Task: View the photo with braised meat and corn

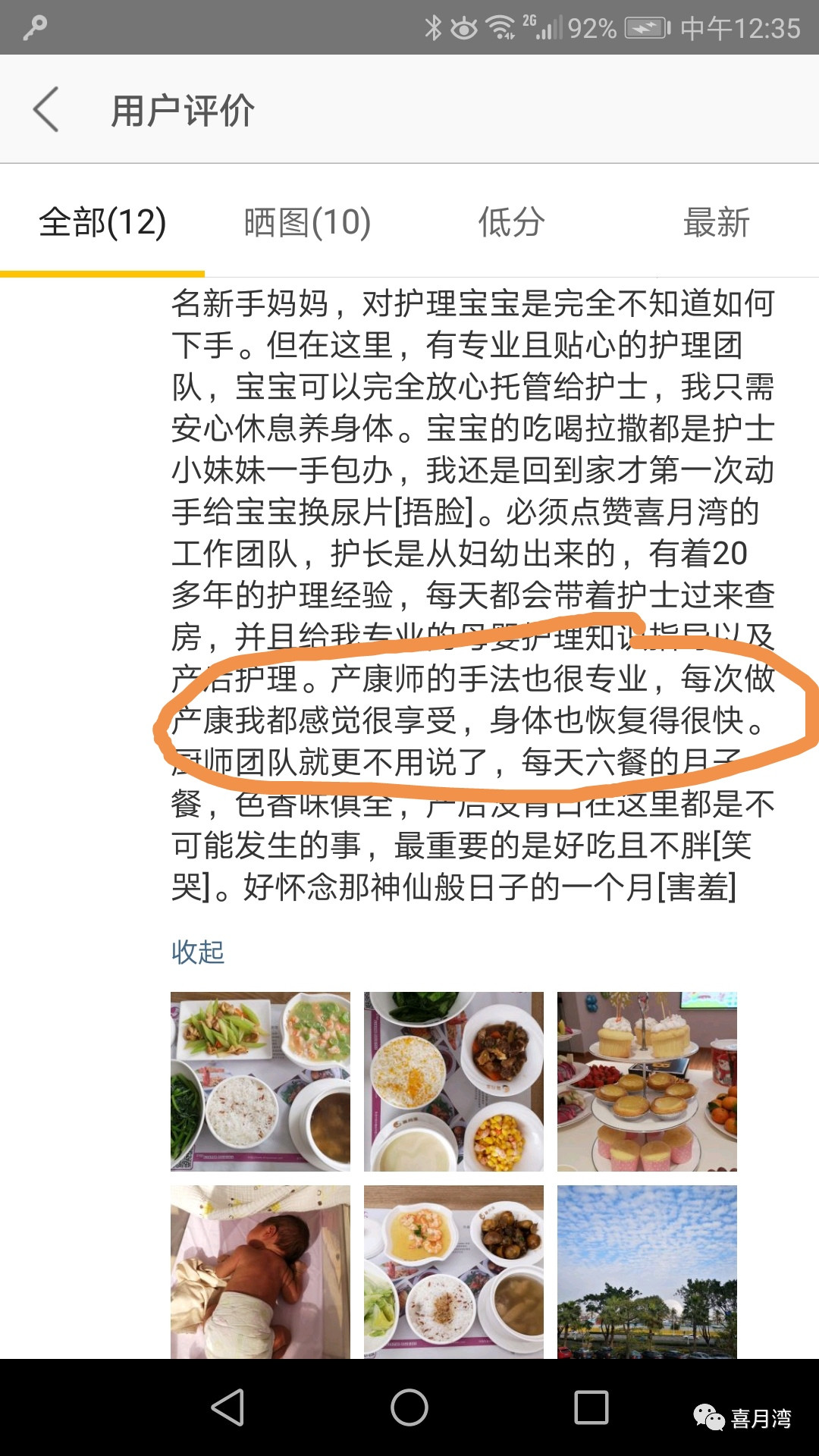Action: click(453, 1081)
